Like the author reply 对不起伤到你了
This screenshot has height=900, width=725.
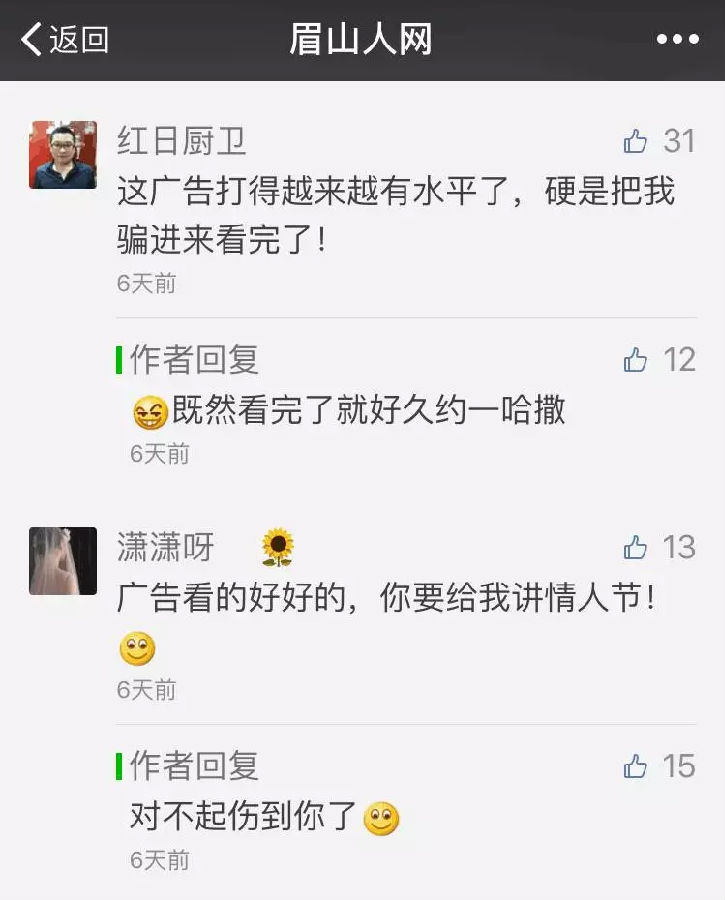tap(636, 767)
